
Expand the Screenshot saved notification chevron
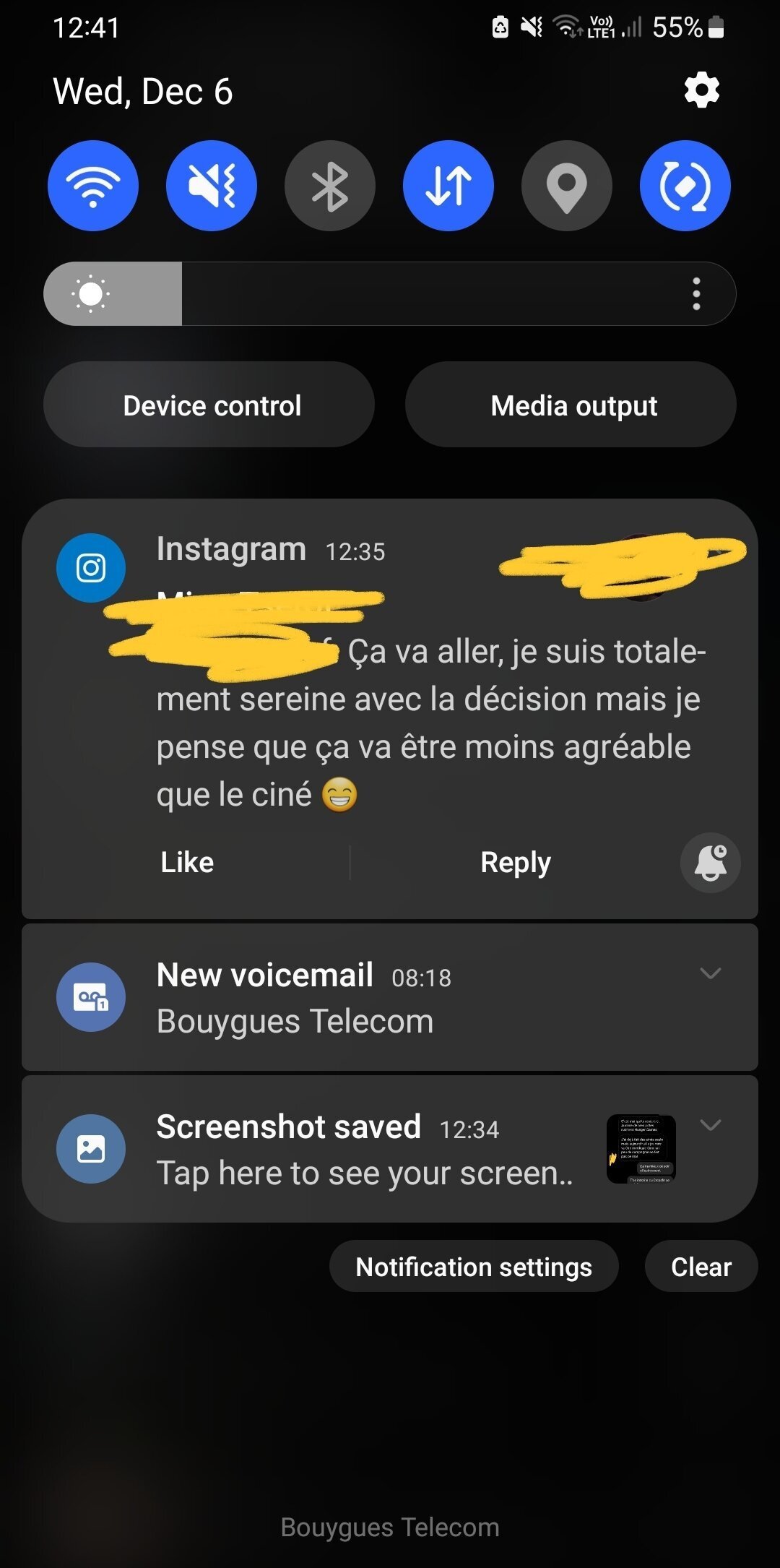711,1125
